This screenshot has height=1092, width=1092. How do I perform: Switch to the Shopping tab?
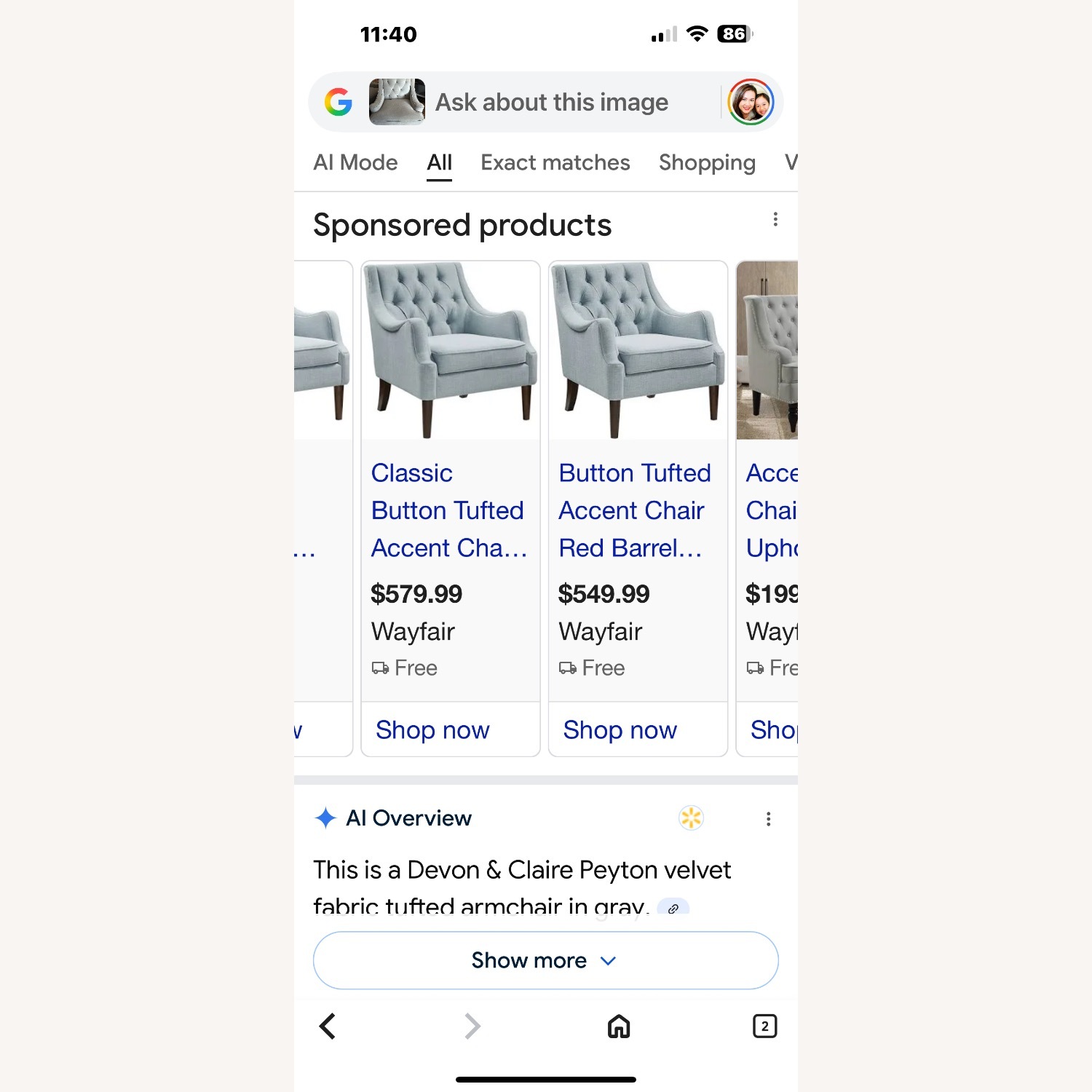[706, 162]
